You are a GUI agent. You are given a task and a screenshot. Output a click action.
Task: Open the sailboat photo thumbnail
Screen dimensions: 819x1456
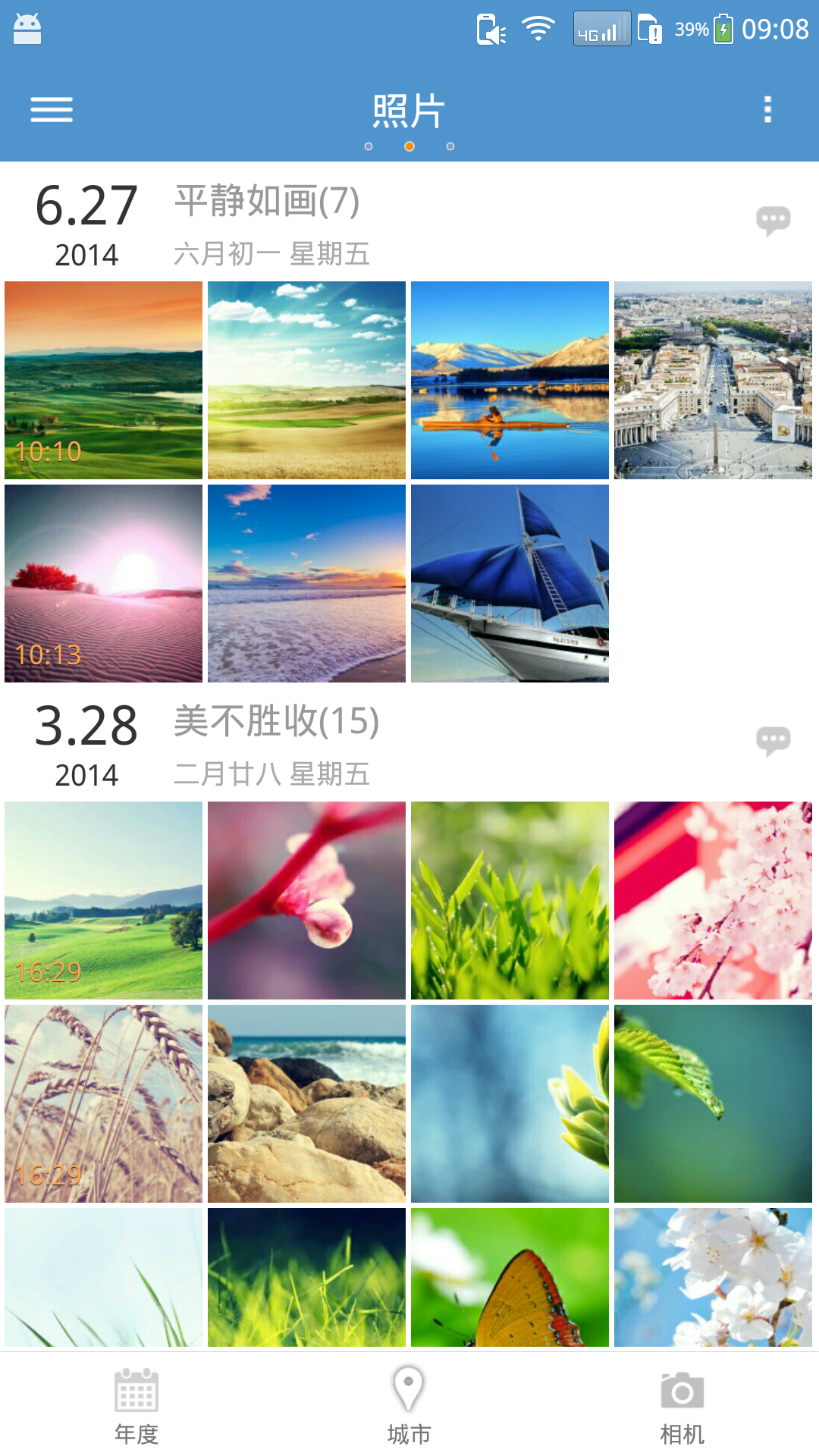pyautogui.click(x=508, y=582)
